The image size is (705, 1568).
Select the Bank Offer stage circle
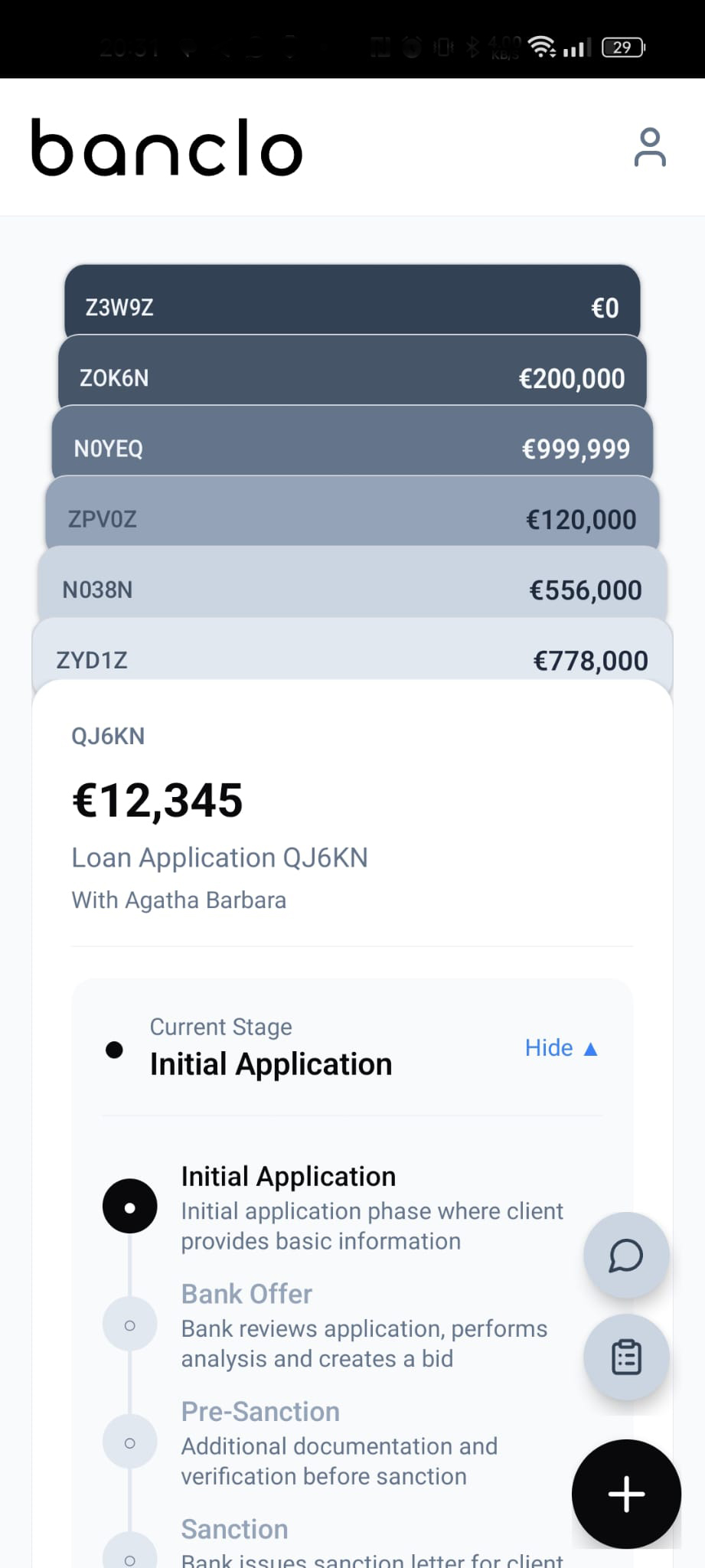coord(130,1324)
